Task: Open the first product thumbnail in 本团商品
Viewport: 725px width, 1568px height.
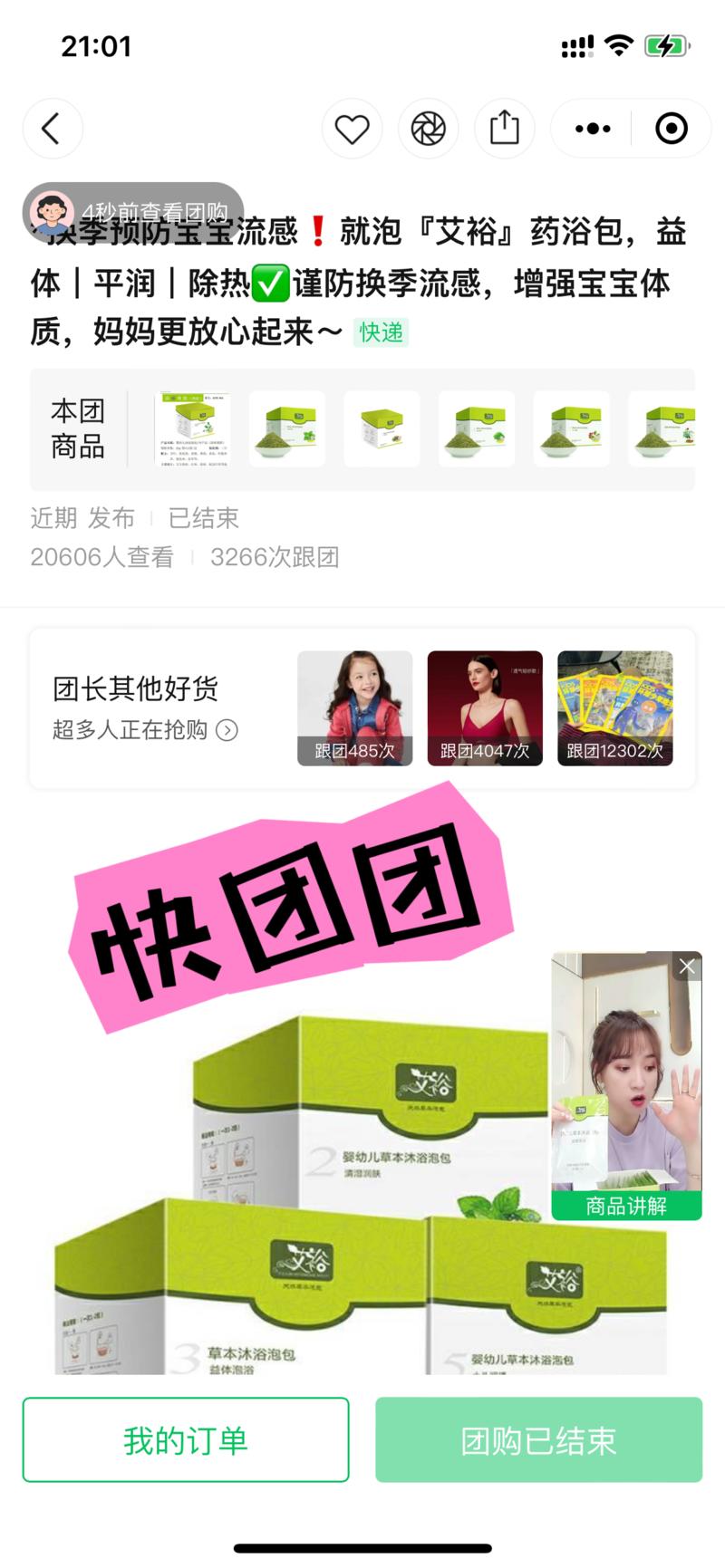Action: tap(192, 429)
